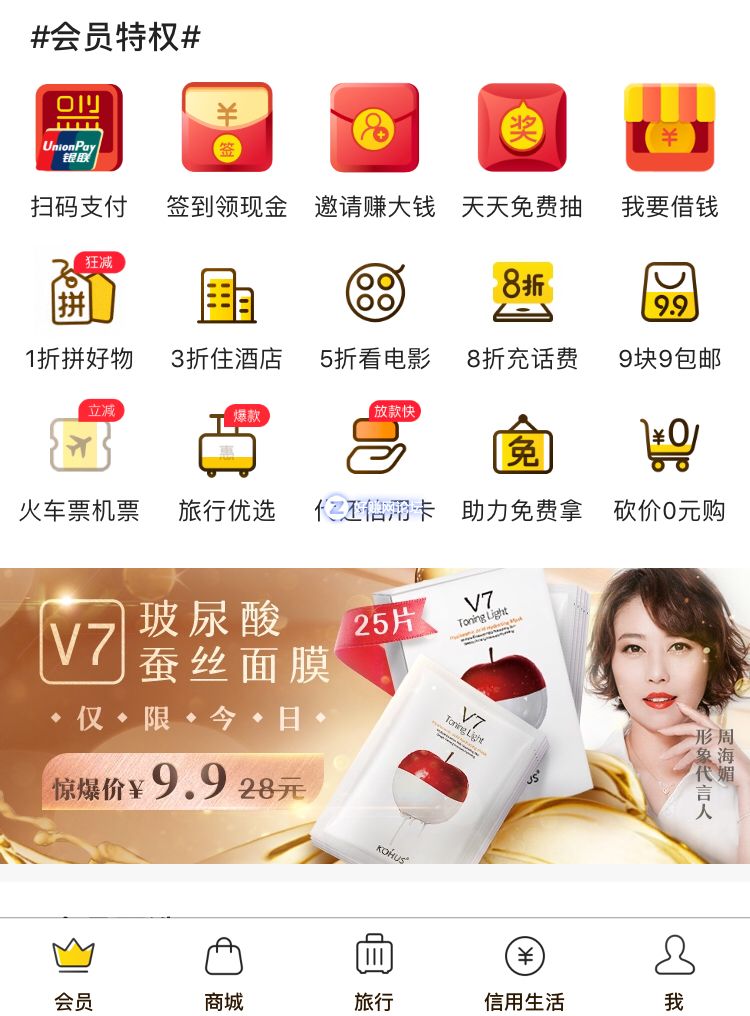Select the 会员 tab

(x=74, y=972)
